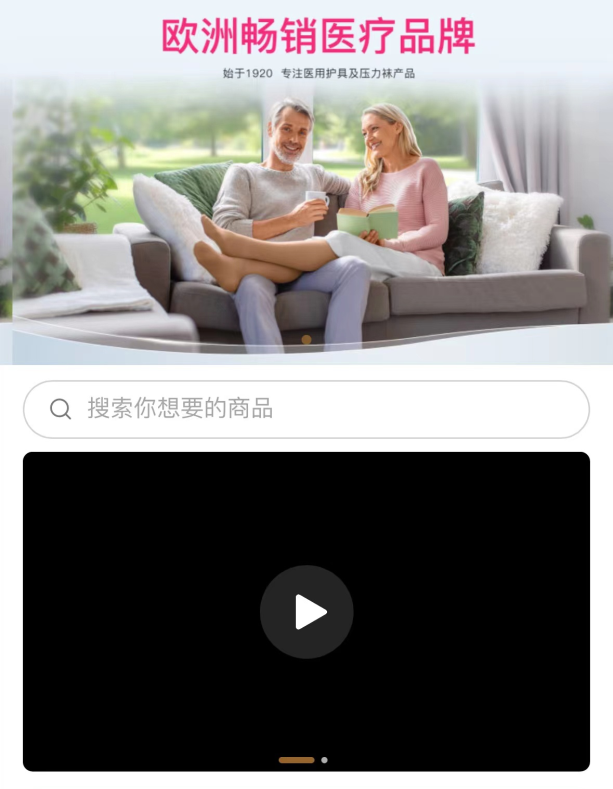Go to the second video carousel page
613x789 pixels.
point(324,760)
